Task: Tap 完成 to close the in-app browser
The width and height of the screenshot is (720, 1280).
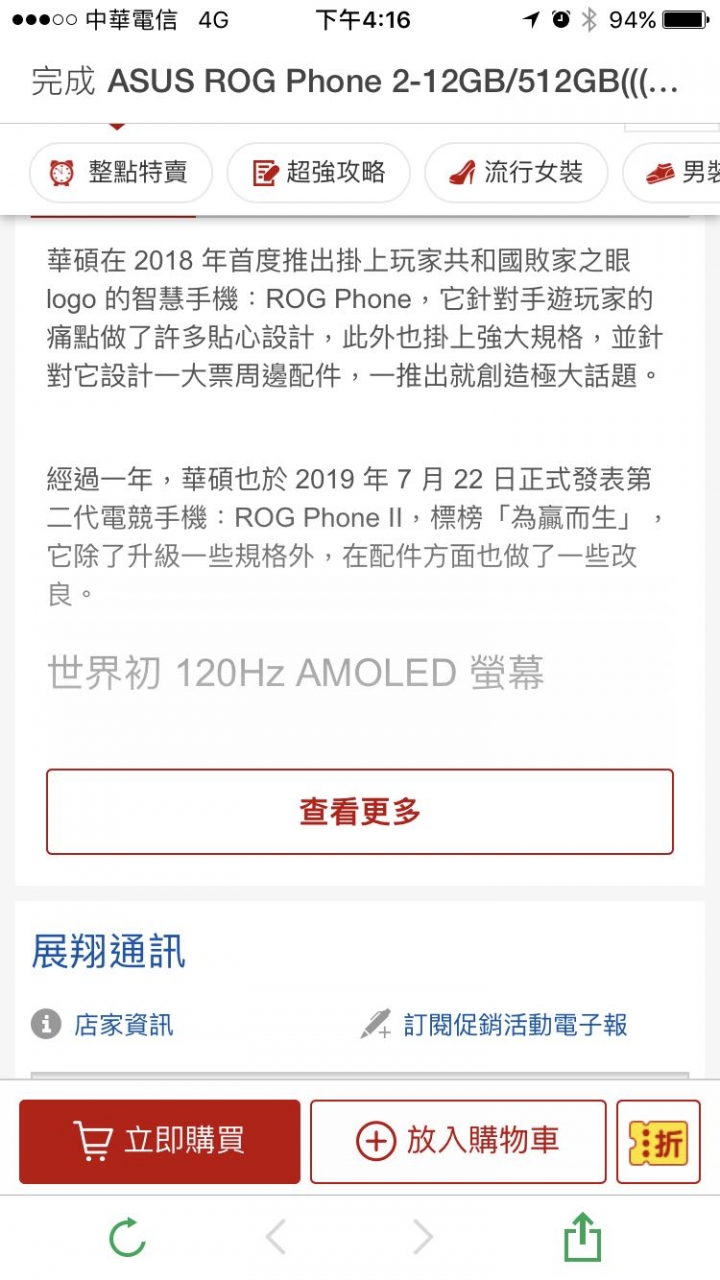Action: pyautogui.click(x=63, y=82)
